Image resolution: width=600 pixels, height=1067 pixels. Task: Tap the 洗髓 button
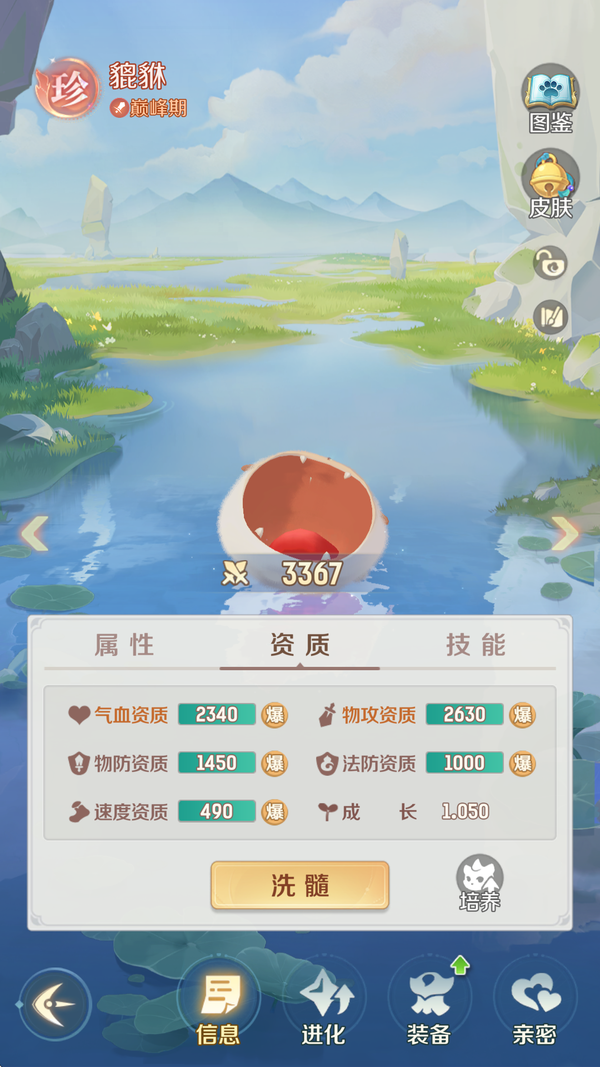coord(300,885)
